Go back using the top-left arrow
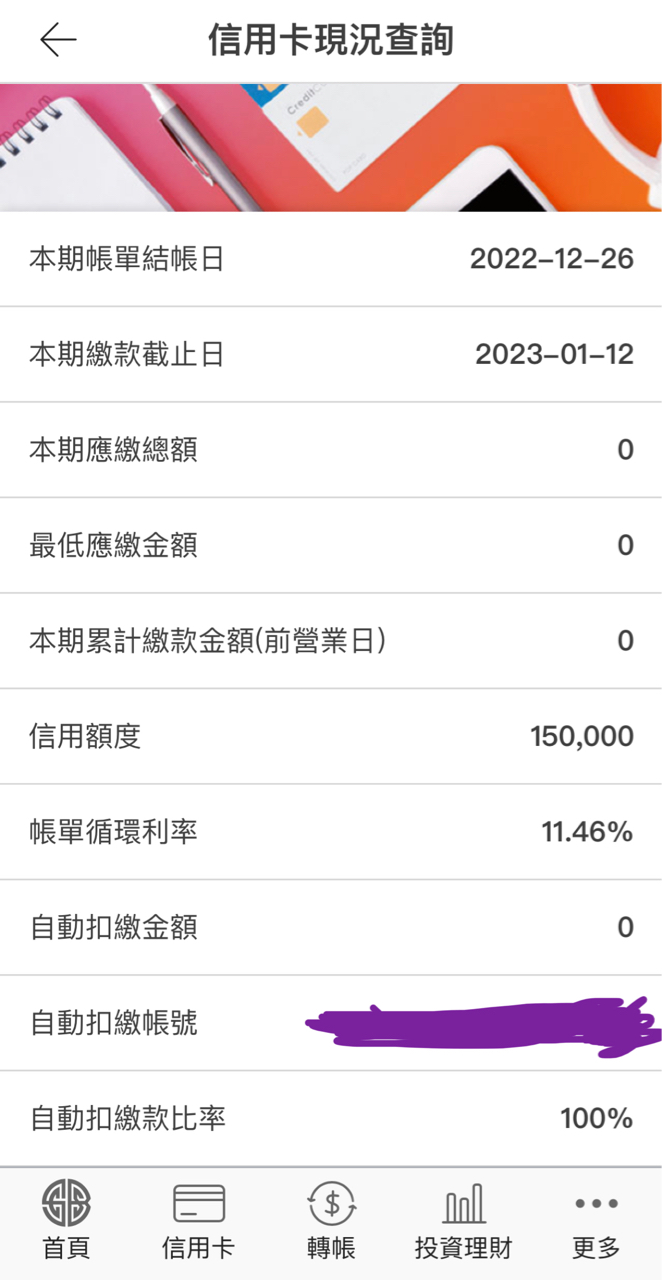 [58, 40]
